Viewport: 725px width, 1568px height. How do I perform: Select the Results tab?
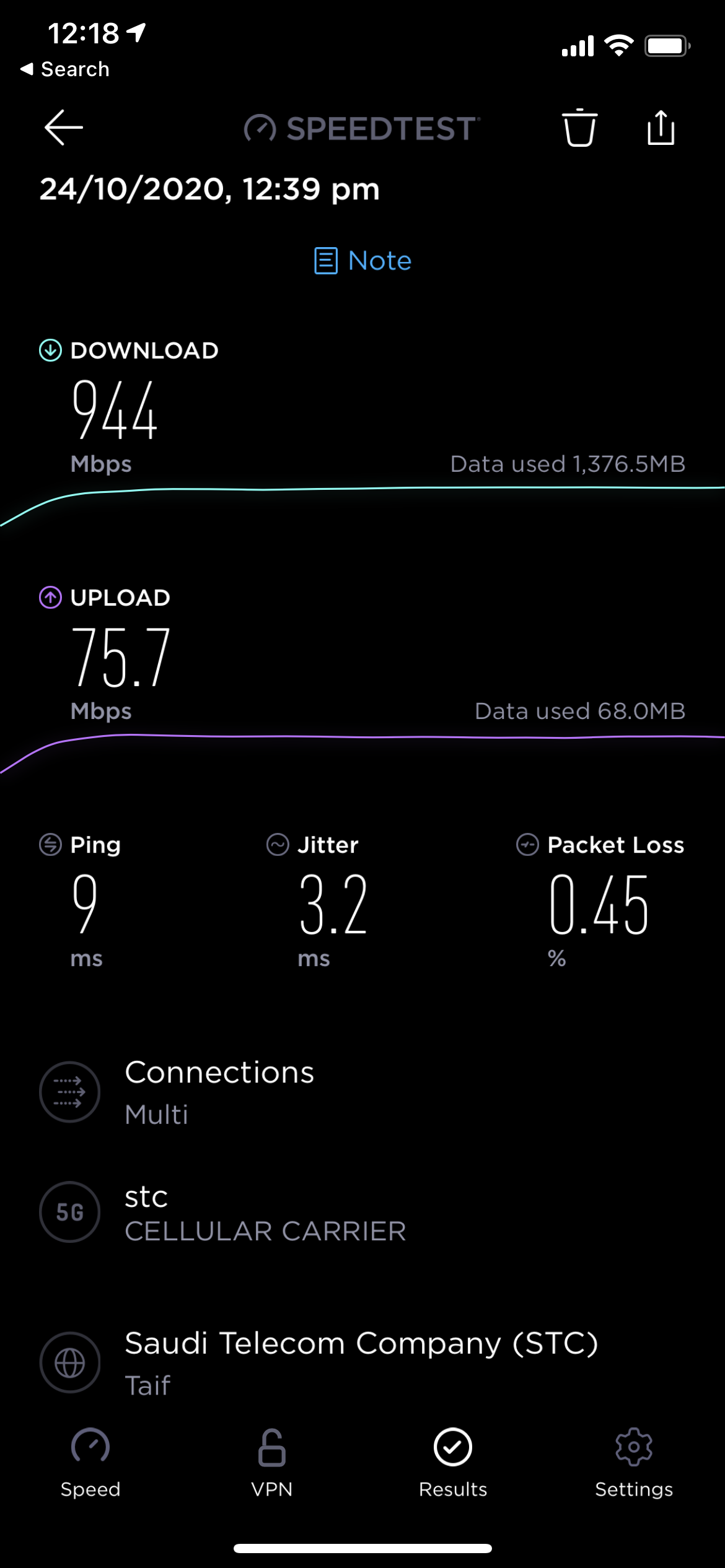(x=453, y=1463)
